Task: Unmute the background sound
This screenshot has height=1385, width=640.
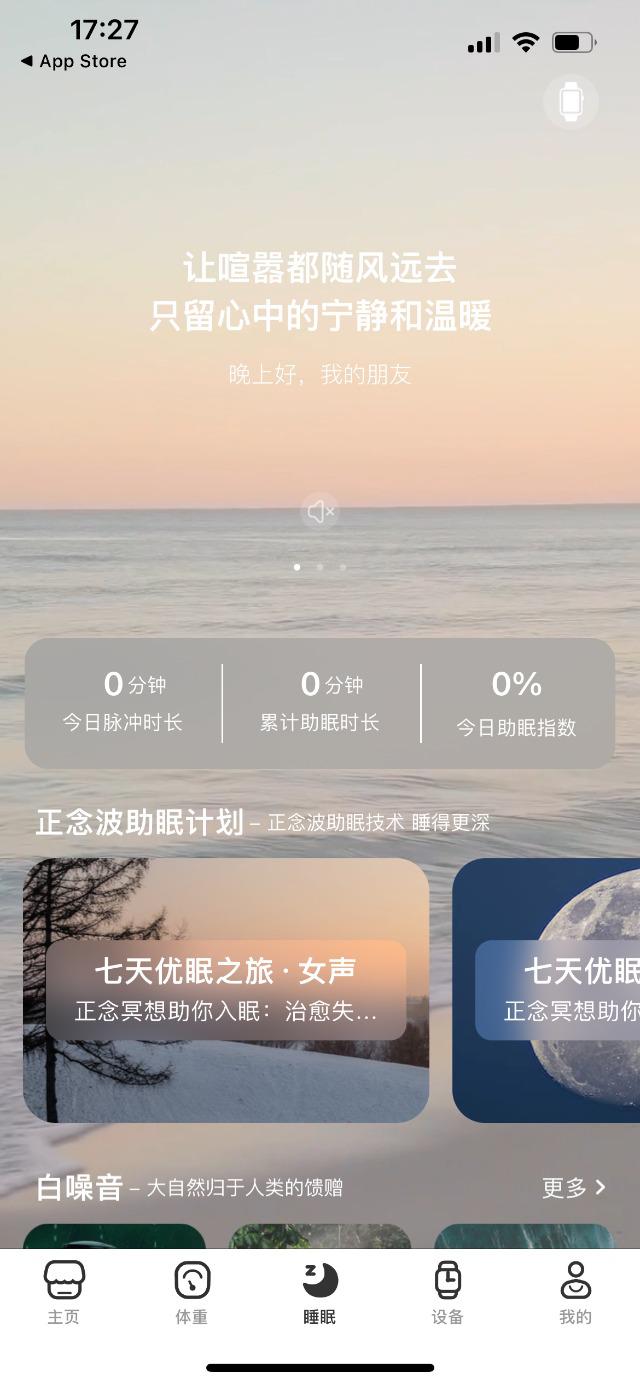Action: 320,512
